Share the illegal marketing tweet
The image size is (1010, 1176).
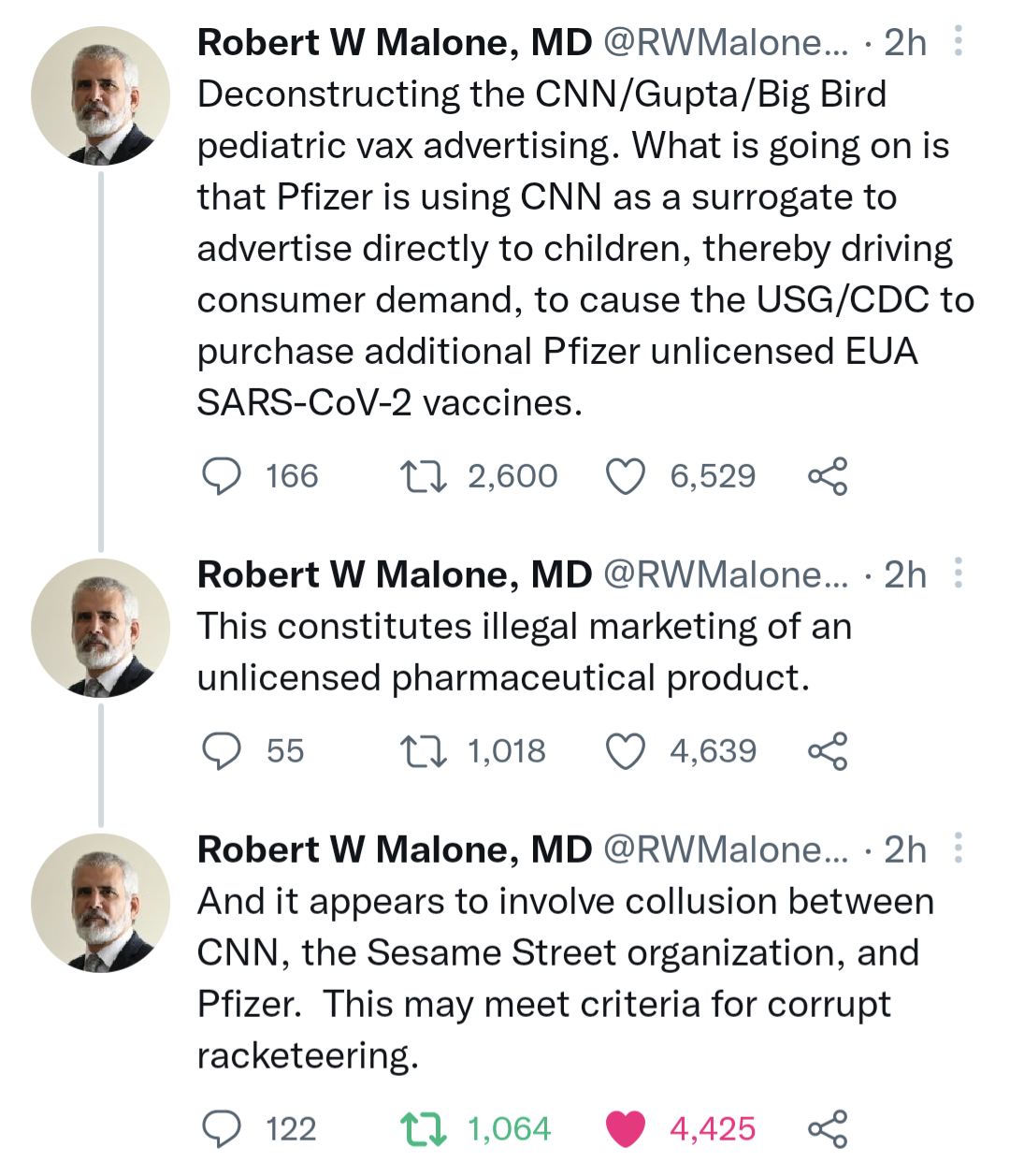tap(828, 751)
